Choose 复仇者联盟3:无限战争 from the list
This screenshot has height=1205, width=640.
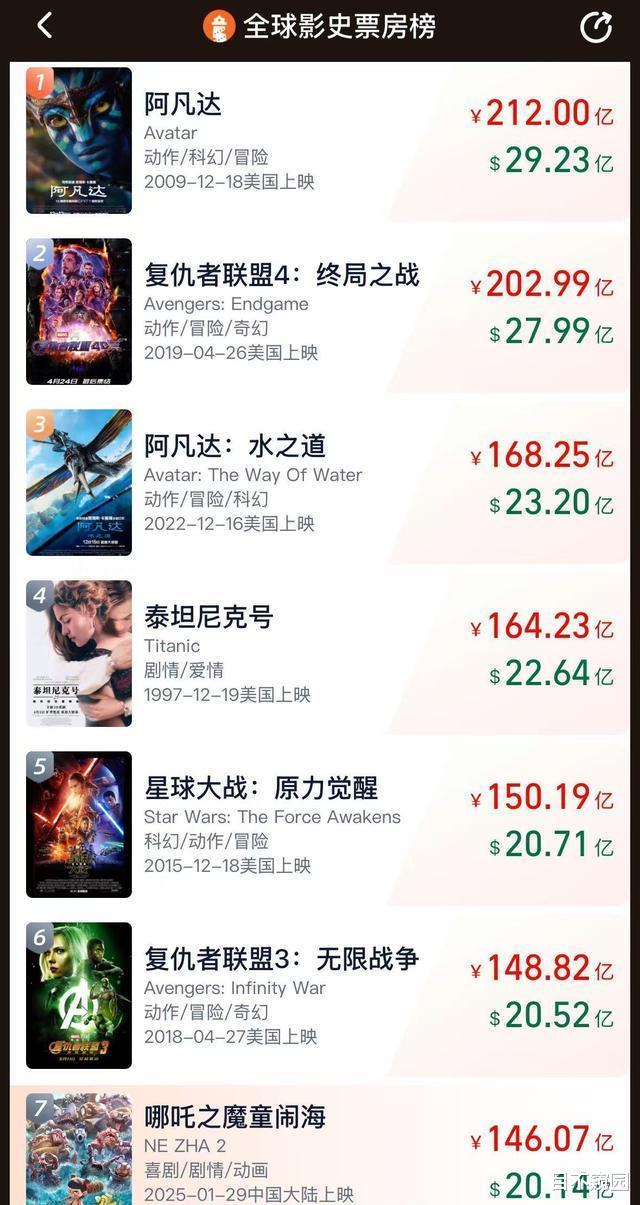(320, 996)
